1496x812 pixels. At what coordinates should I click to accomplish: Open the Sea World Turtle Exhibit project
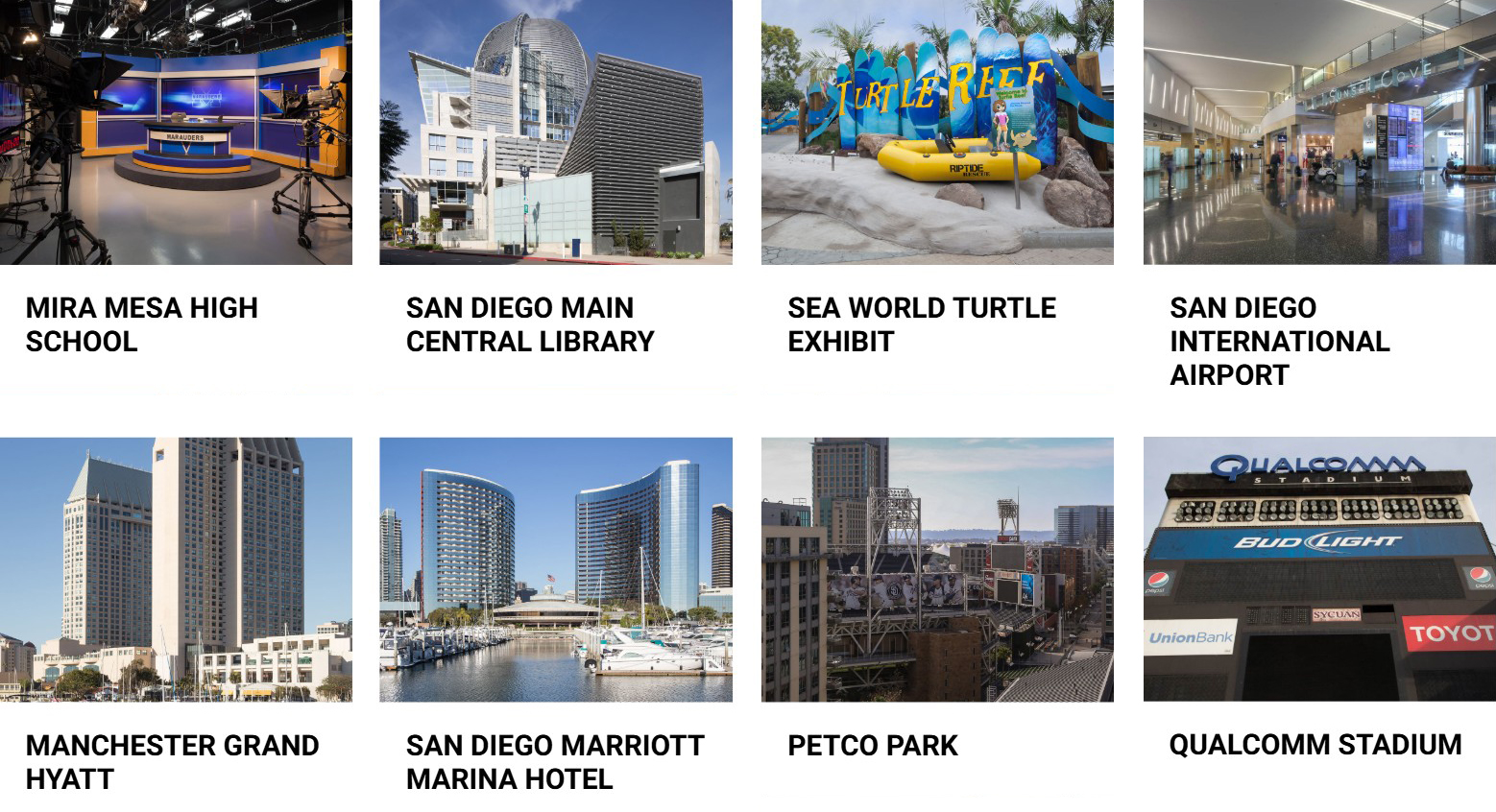(937, 134)
